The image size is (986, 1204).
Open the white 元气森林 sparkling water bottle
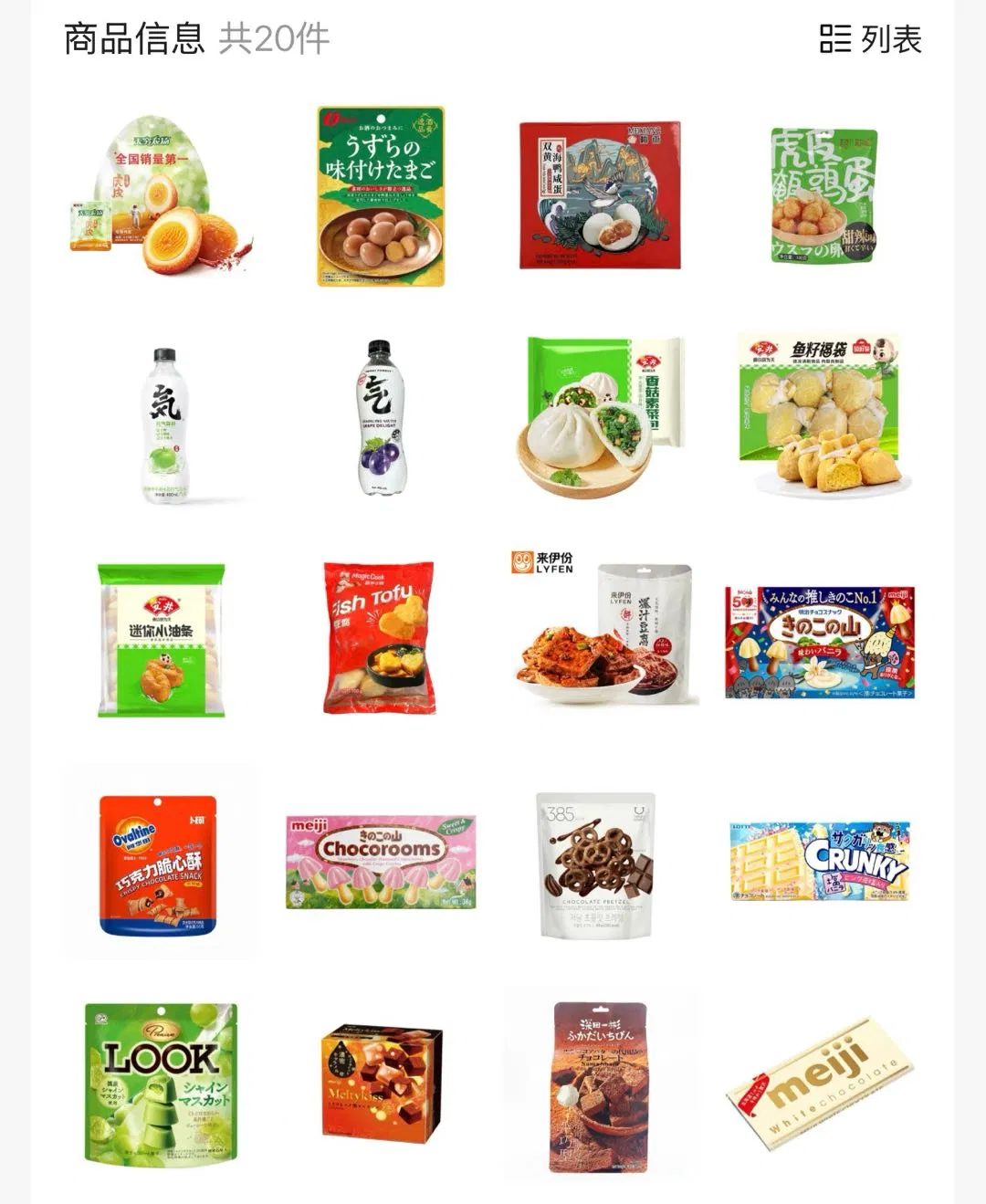(165, 424)
